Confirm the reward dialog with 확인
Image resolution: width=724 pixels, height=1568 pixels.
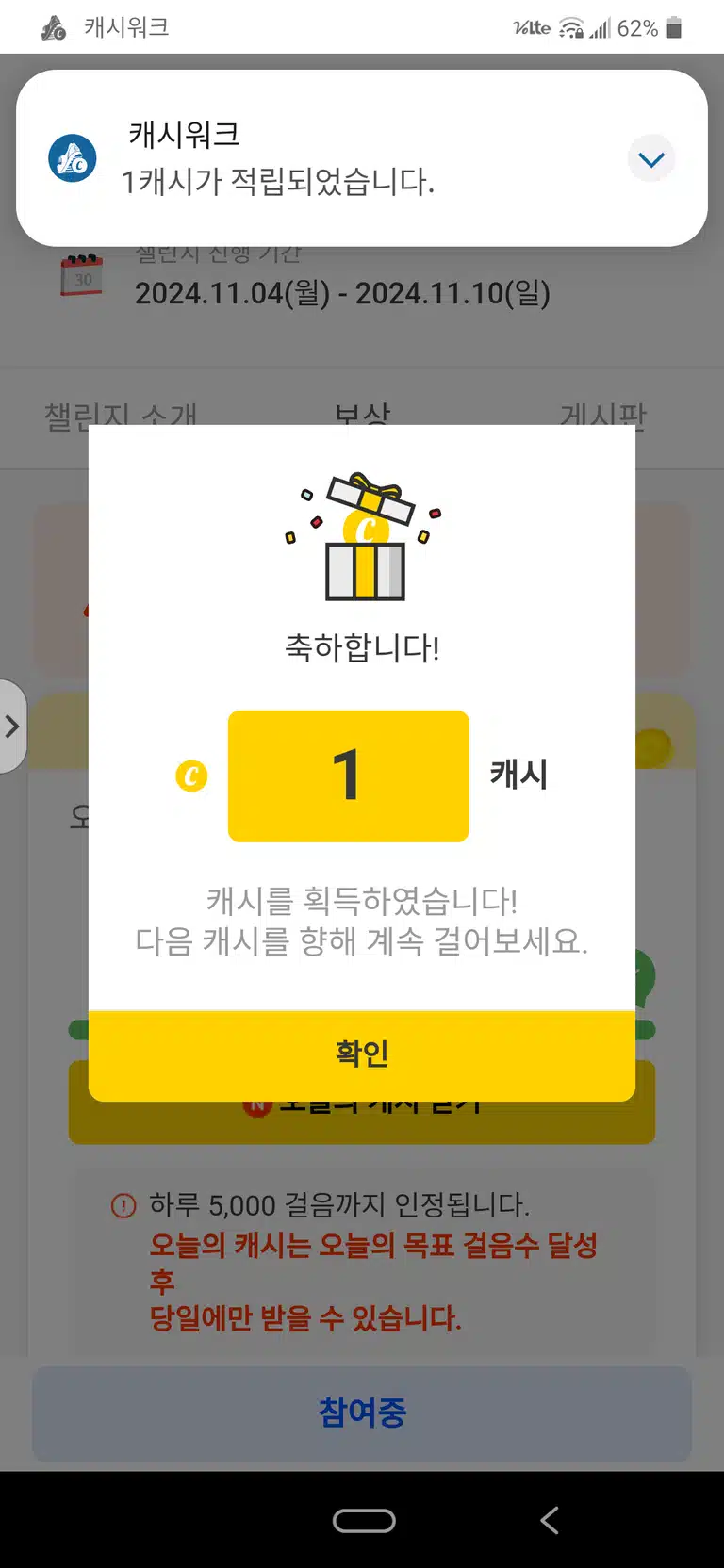[x=362, y=1054]
